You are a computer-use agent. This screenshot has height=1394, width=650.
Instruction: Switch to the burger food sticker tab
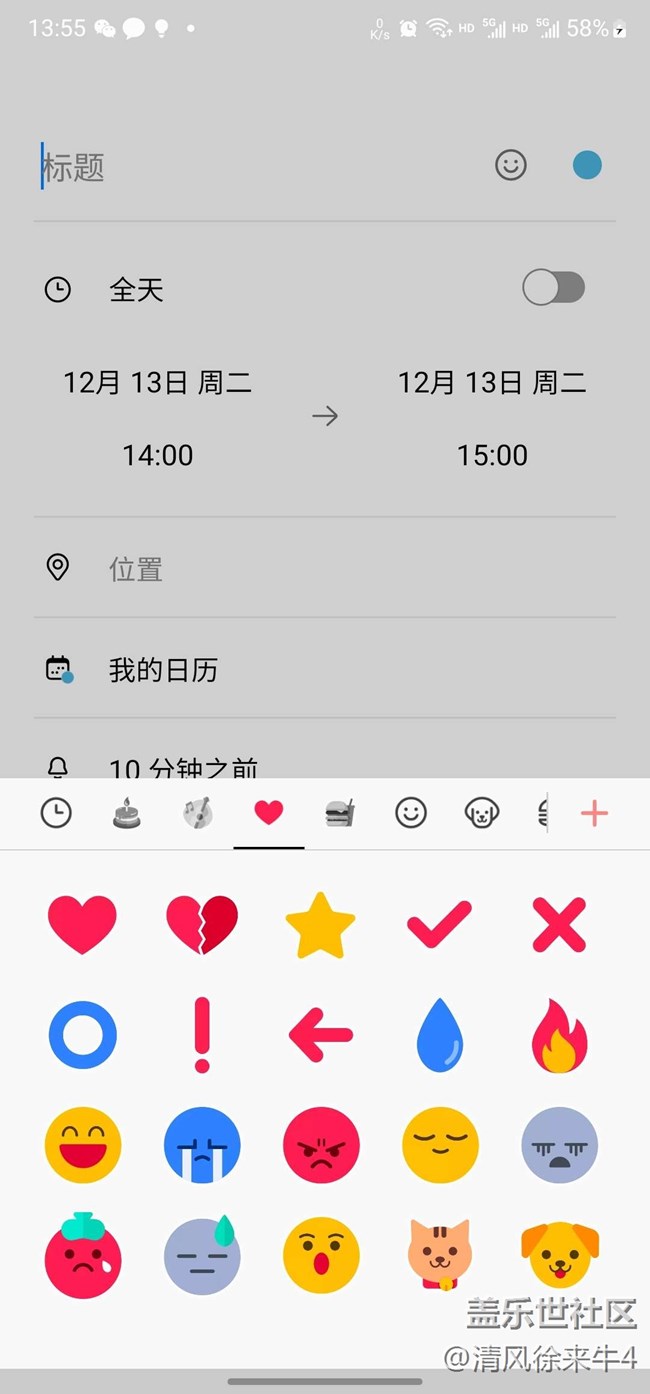(x=340, y=813)
